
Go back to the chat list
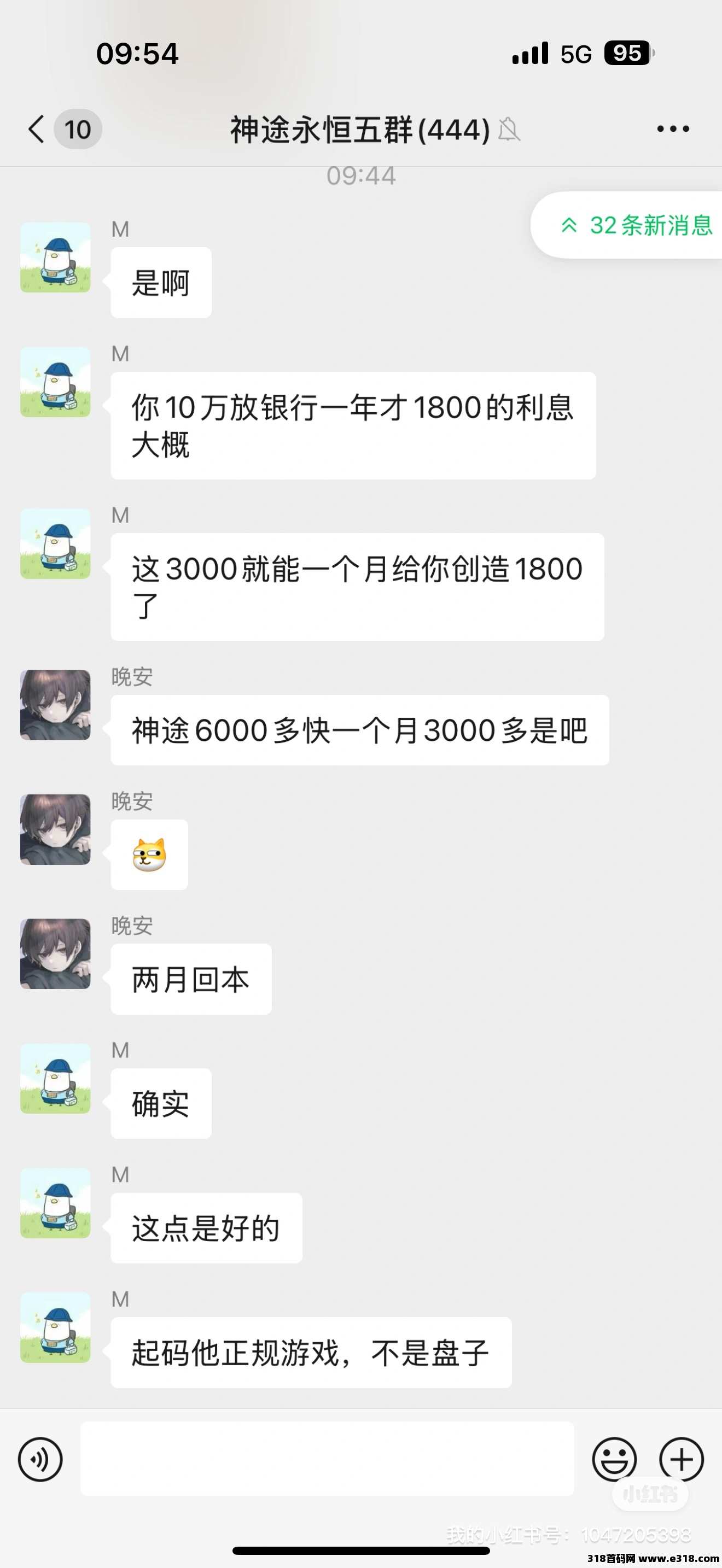(x=38, y=129)
